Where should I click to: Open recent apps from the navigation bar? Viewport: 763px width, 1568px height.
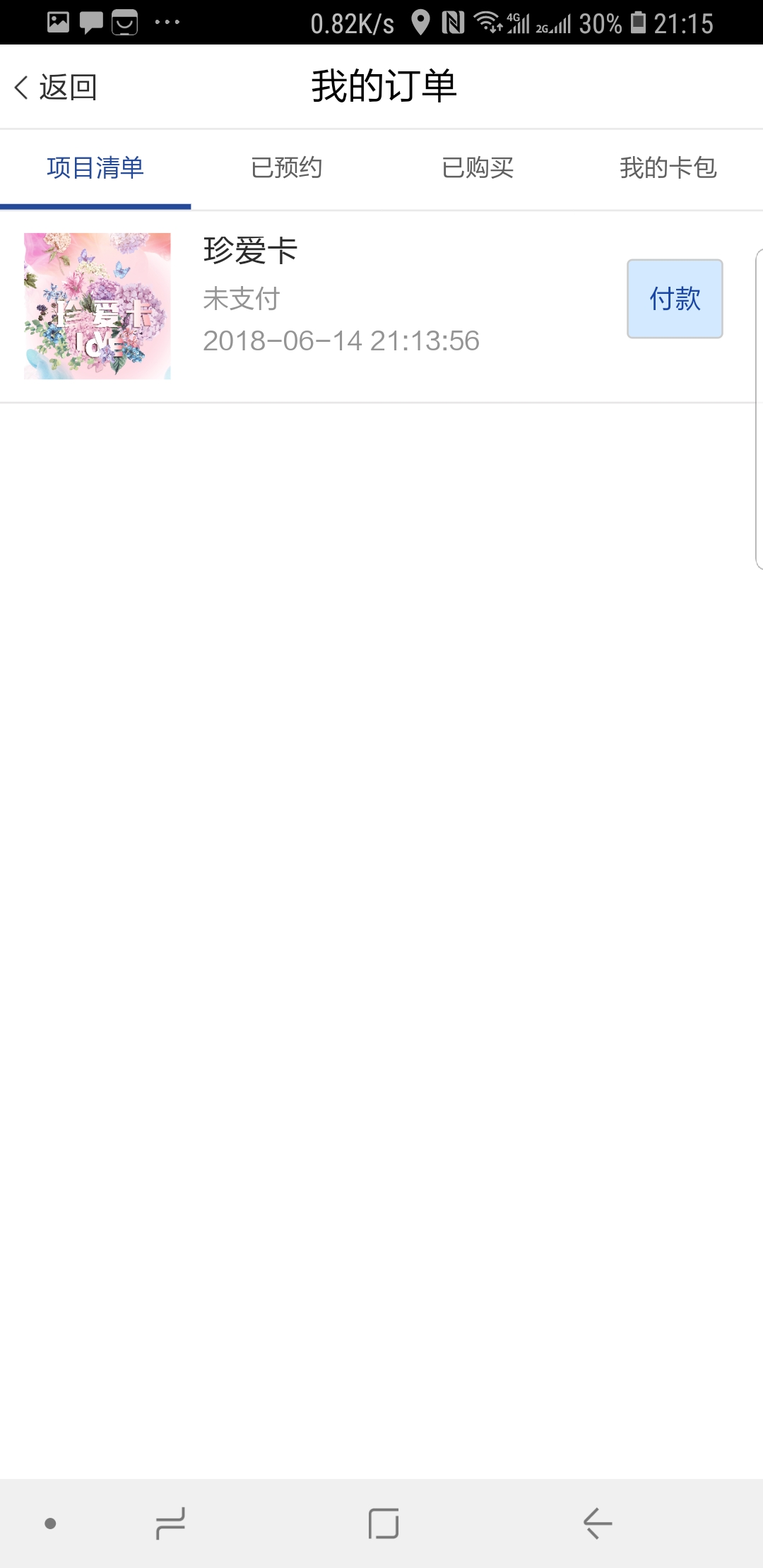pos(170,1524)
